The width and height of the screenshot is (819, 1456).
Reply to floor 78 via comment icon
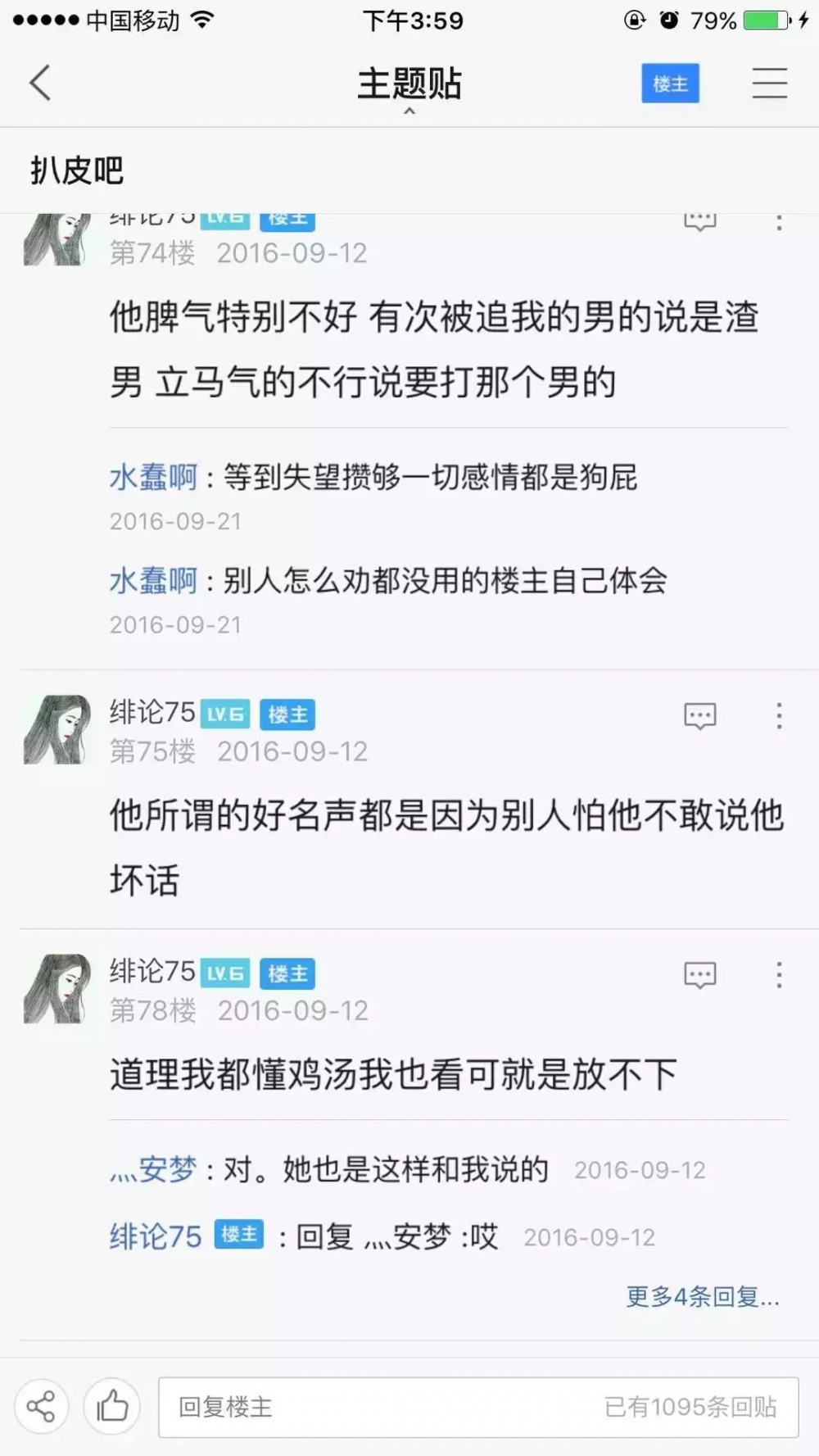pyautogui.click(x=699, y=975)
